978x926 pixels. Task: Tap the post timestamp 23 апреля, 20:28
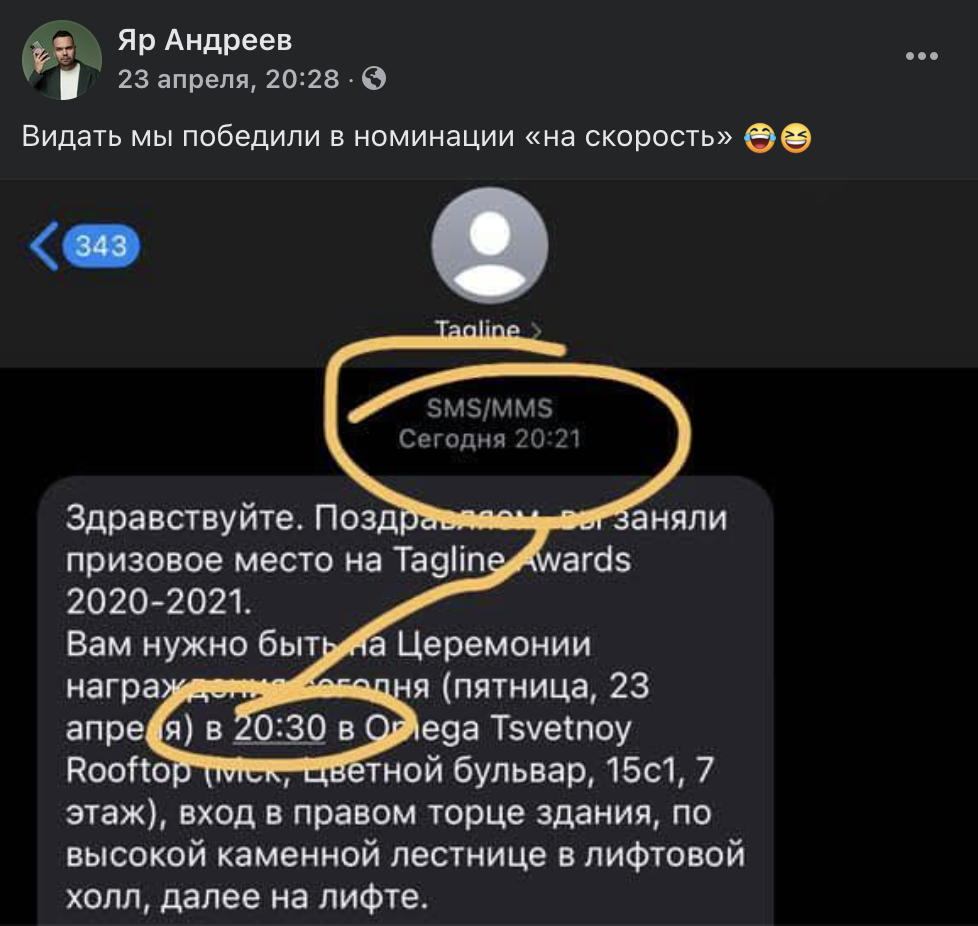click(229, 79)
